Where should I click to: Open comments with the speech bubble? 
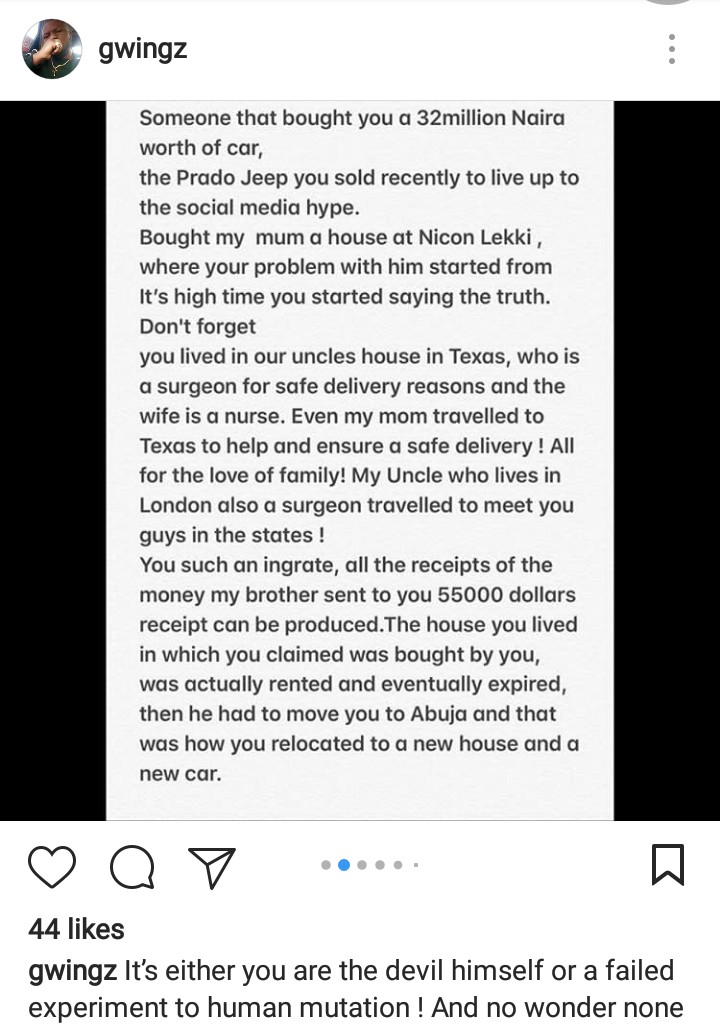(132, 866)
